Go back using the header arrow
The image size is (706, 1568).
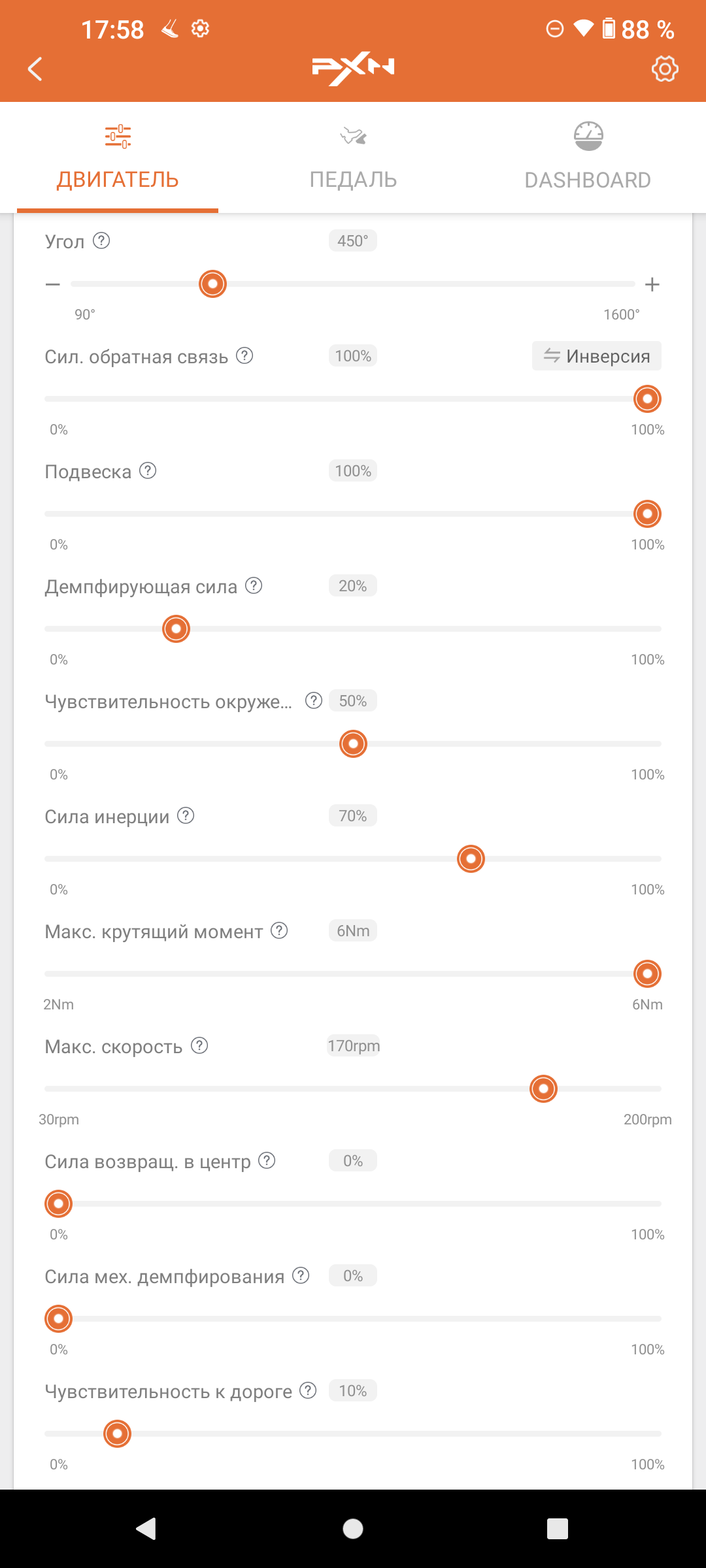pos(35,69)
